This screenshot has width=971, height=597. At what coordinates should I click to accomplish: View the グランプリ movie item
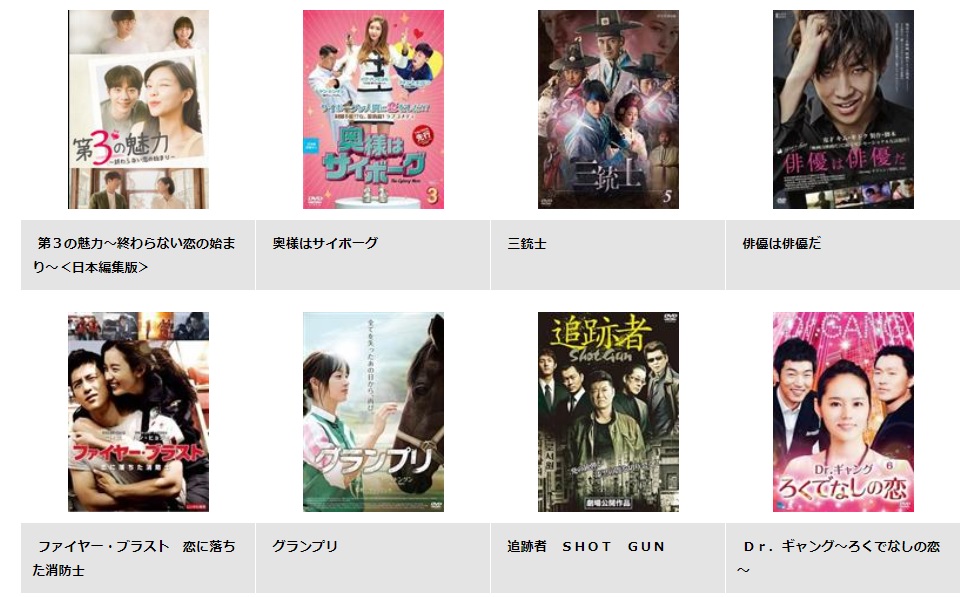tap(373, 412)
